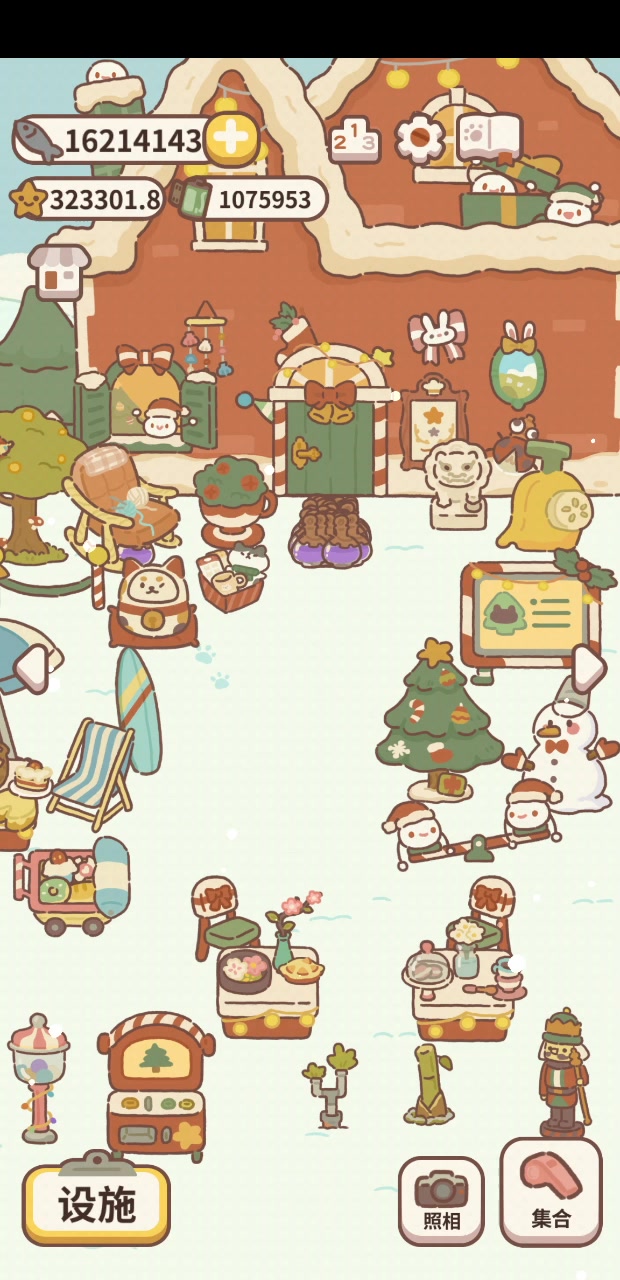Open the 设施 facilities menu
The height and width of the screenshot is (1280, 620).
click(x=97, y=1204)
